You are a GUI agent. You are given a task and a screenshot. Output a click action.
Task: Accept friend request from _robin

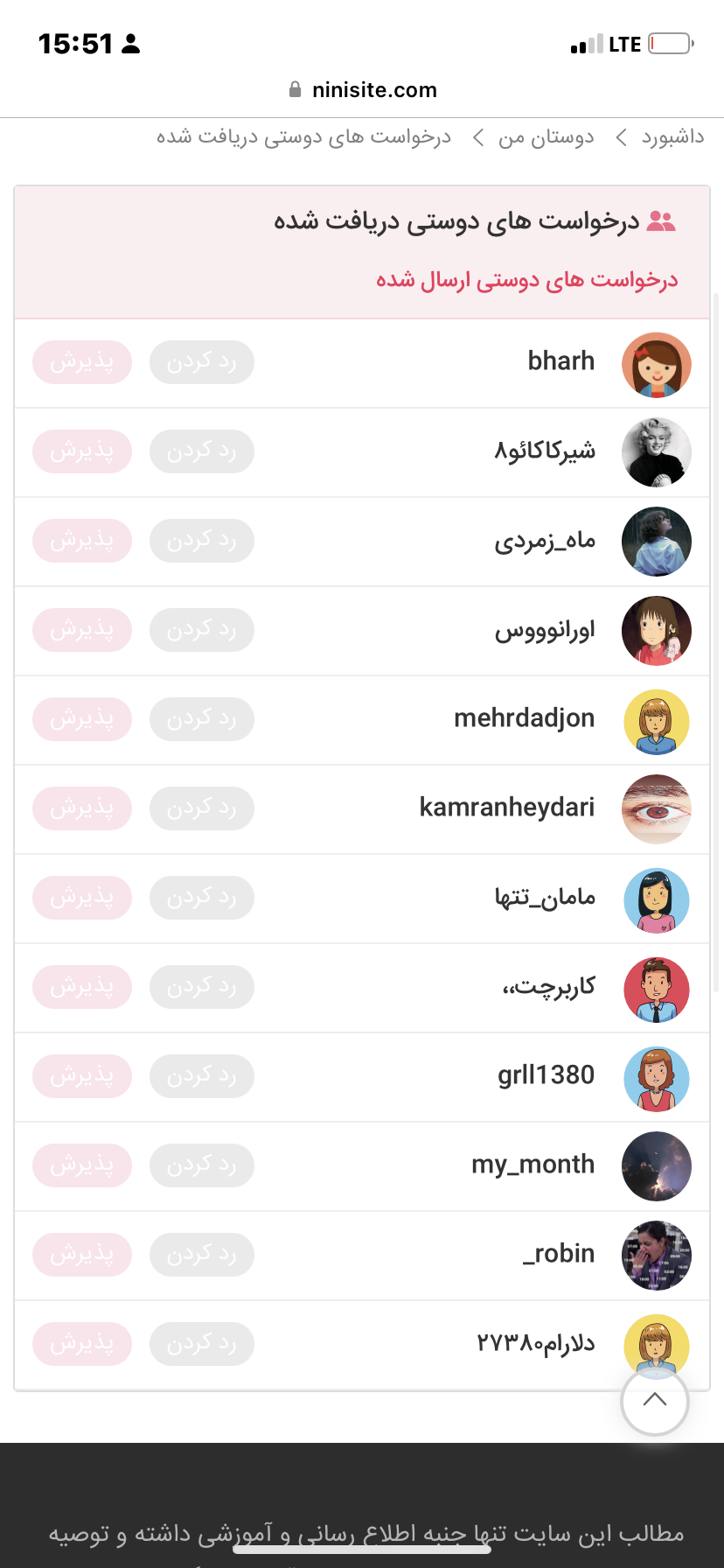pyautogui.click(x=82, y=1255)
